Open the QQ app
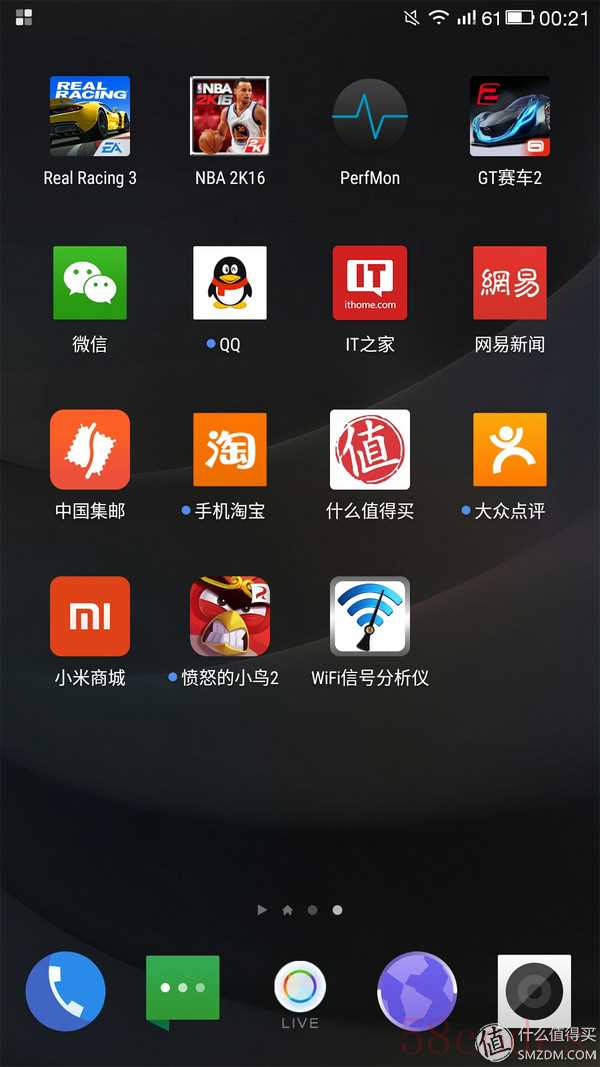600x1067 pixels. pos(230,283)
